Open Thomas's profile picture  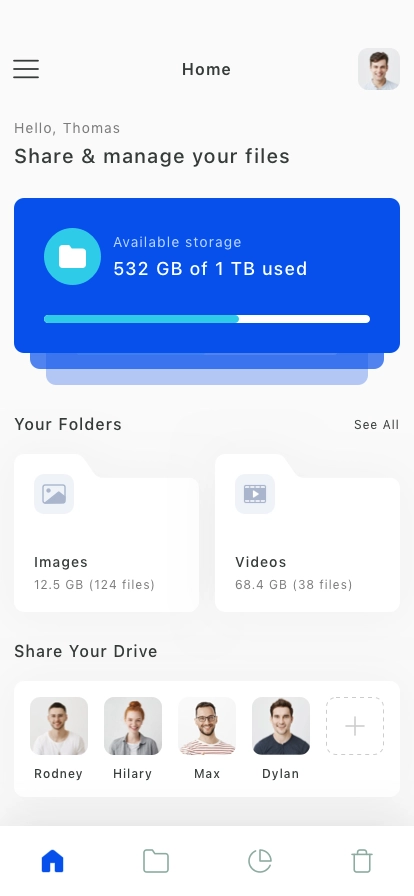379,69
